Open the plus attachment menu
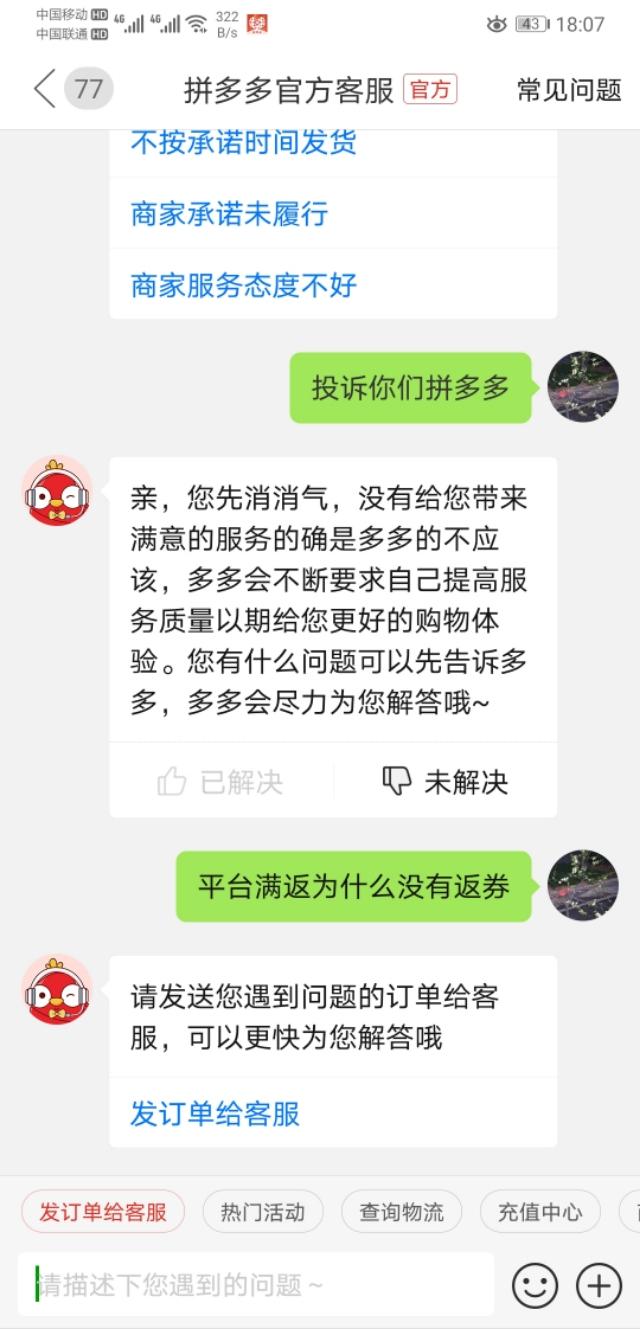 click(599, 1285)
